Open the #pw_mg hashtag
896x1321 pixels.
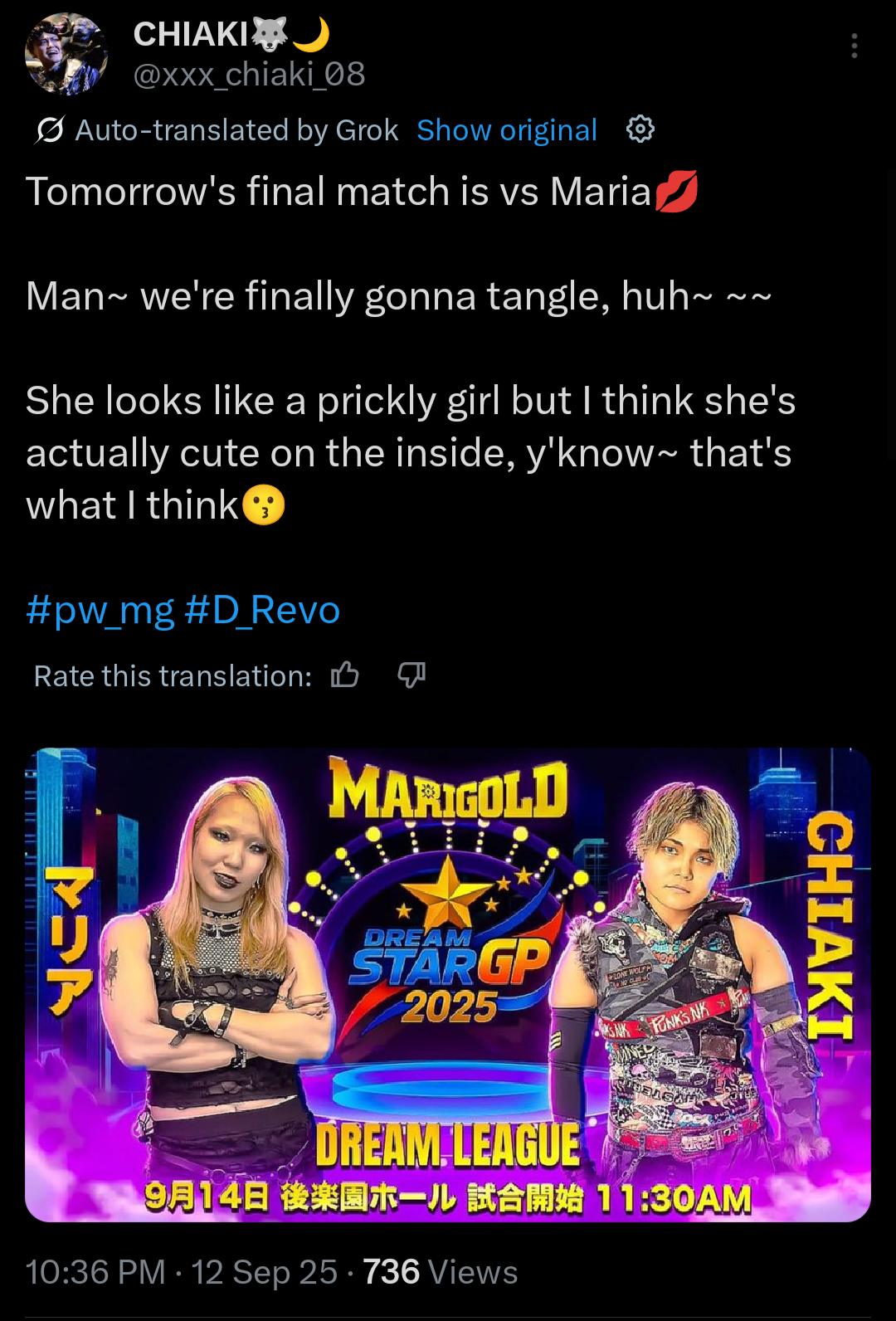[x=100, y=610]
